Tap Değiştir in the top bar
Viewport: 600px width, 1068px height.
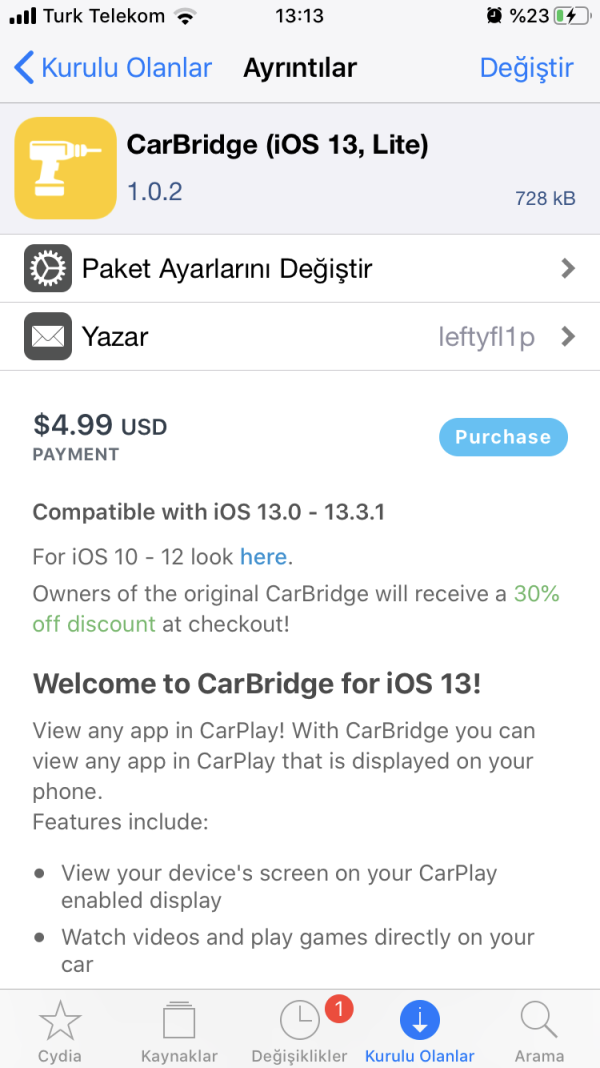526,68
